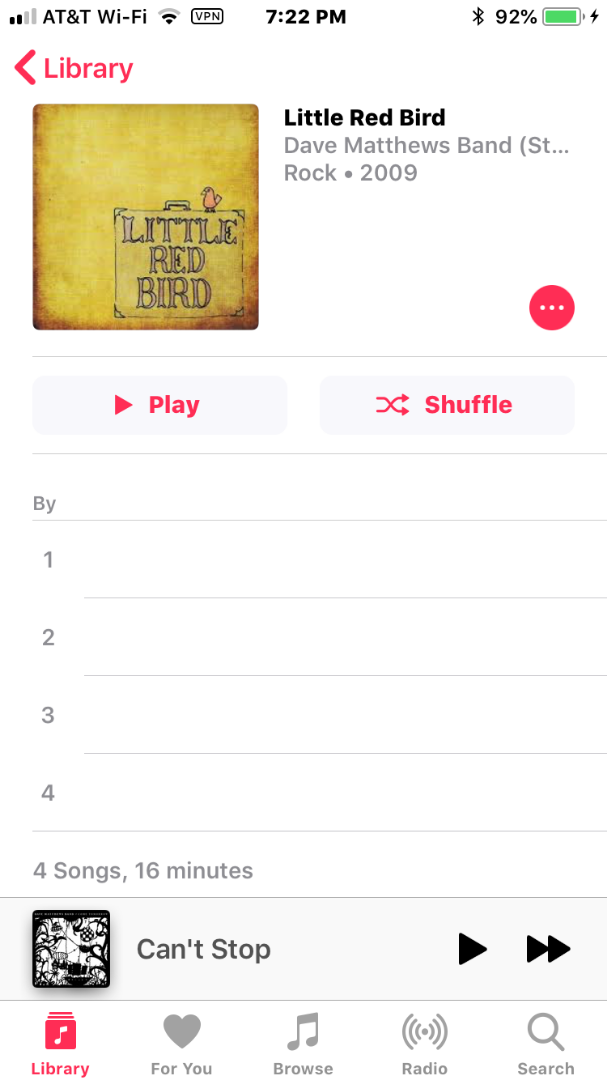
Task: Open the more options ellipsis button
Action: pos(552,308)
